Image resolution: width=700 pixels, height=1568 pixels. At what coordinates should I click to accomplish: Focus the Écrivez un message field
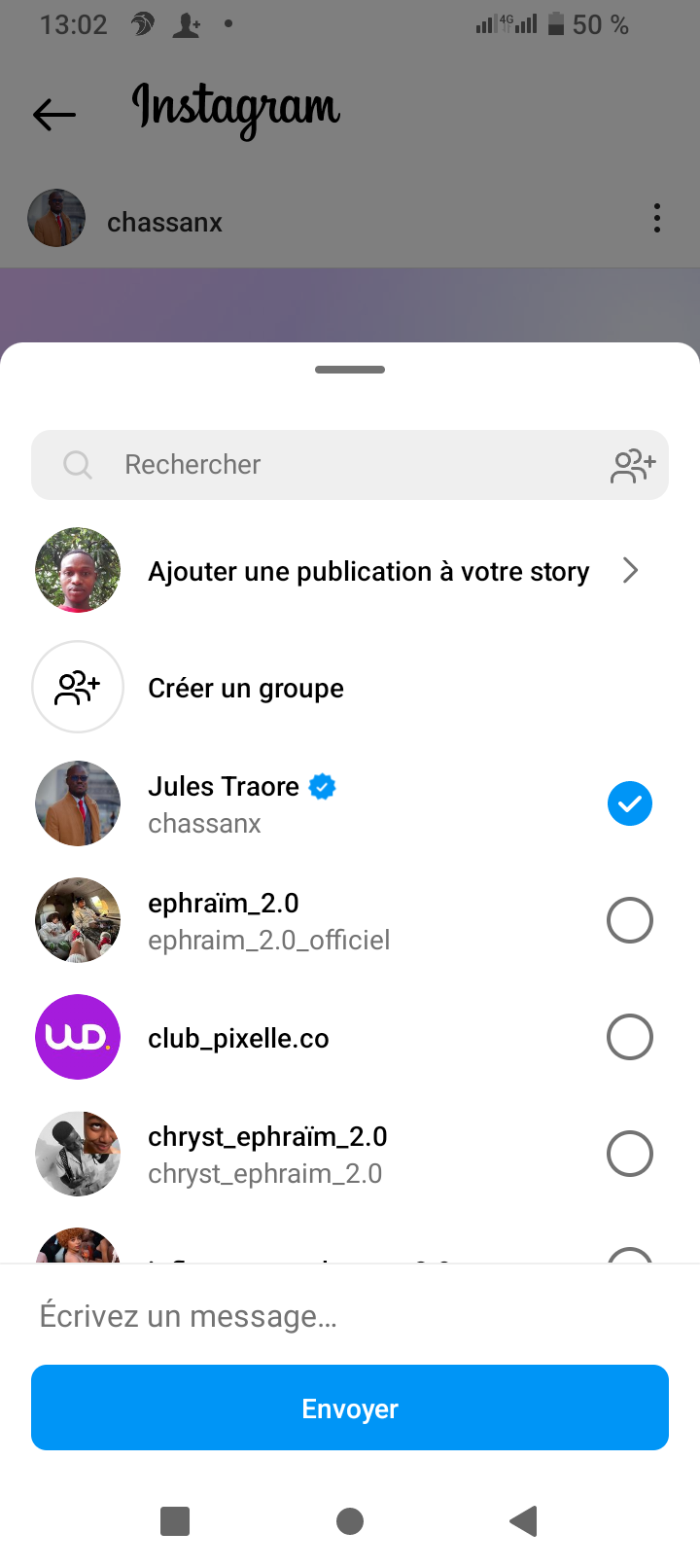pos(350,1316)
